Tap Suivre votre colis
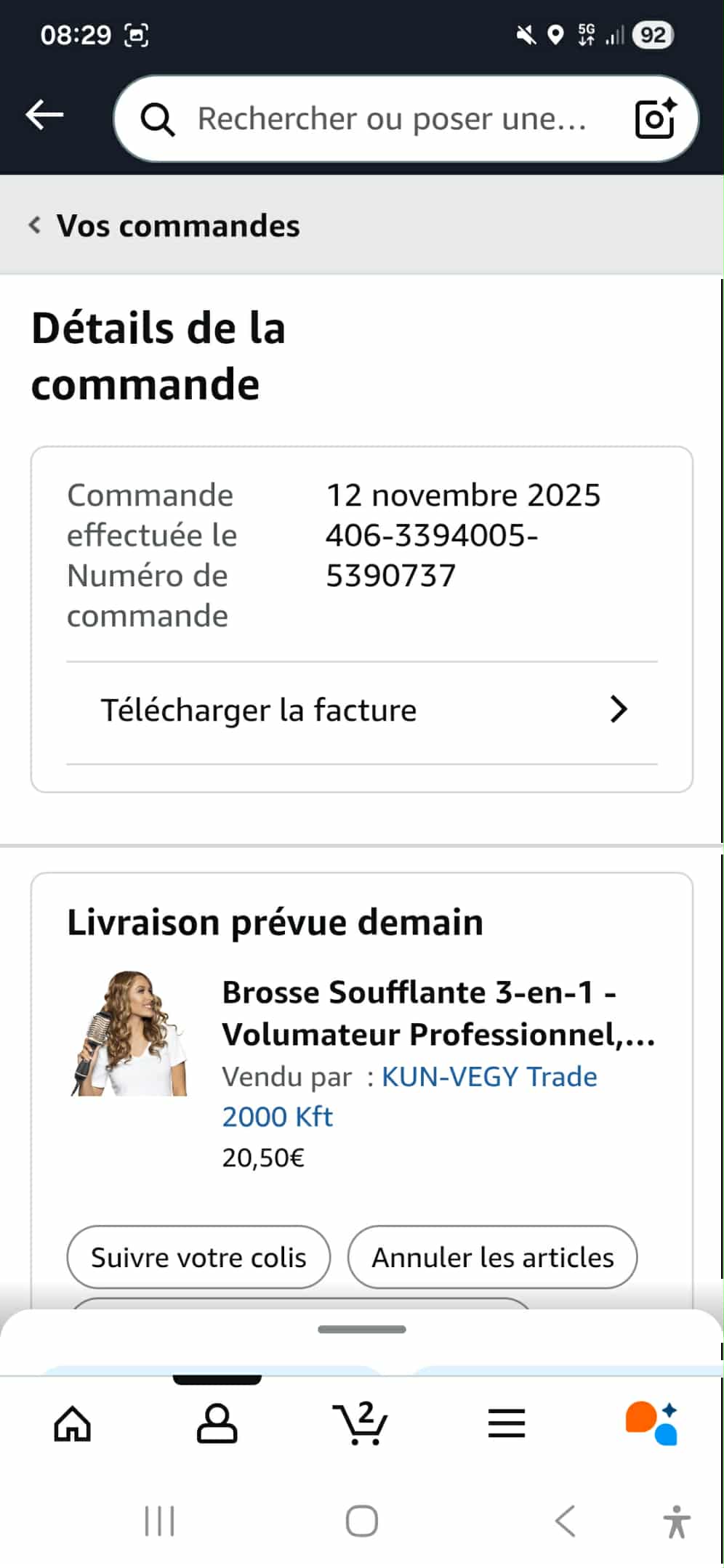 (198, 1257)
